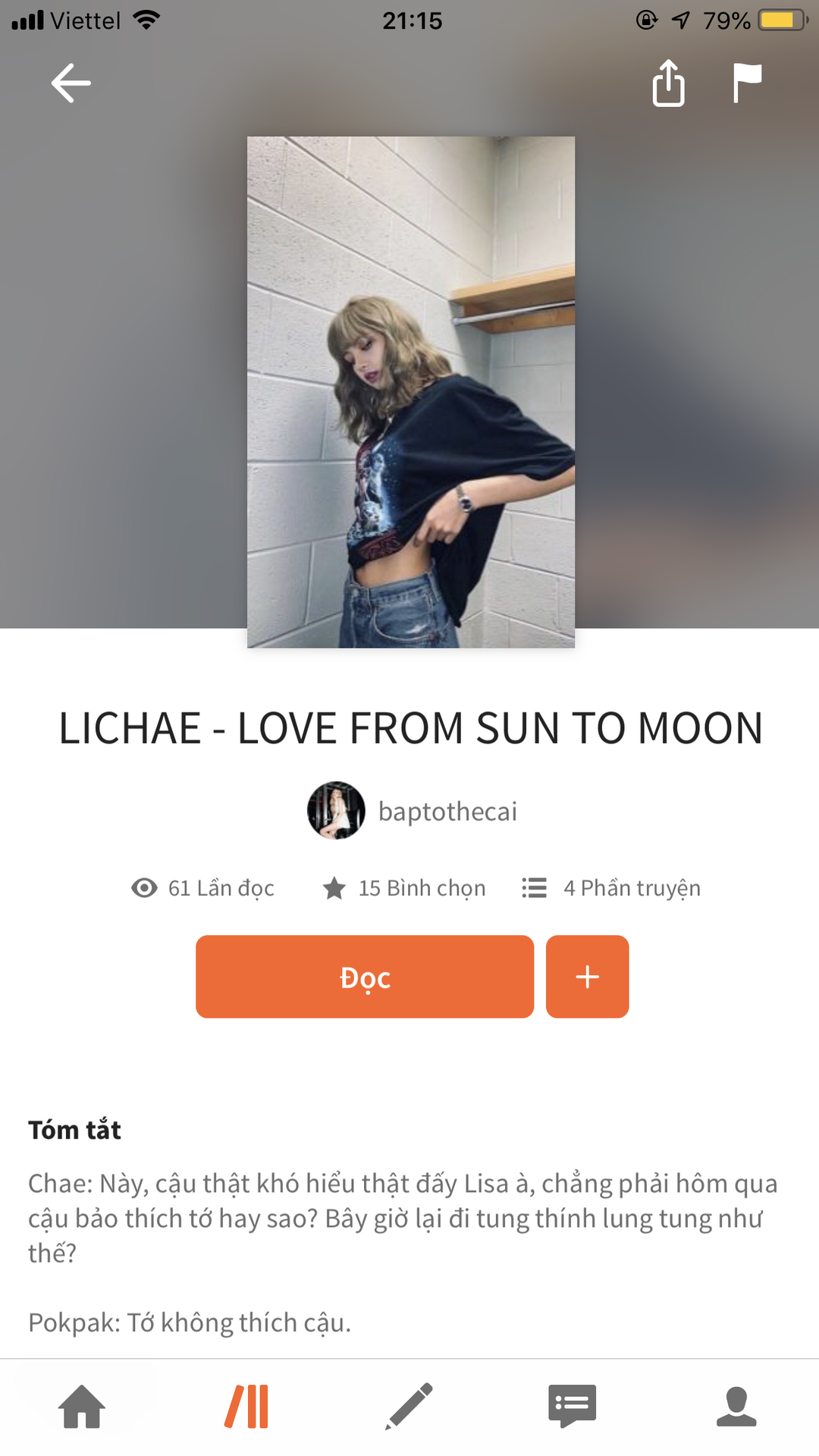The height and width of the screenshot is (1456, 819).
Task: Report the story with the flag icon
Action: pos(747,83)
